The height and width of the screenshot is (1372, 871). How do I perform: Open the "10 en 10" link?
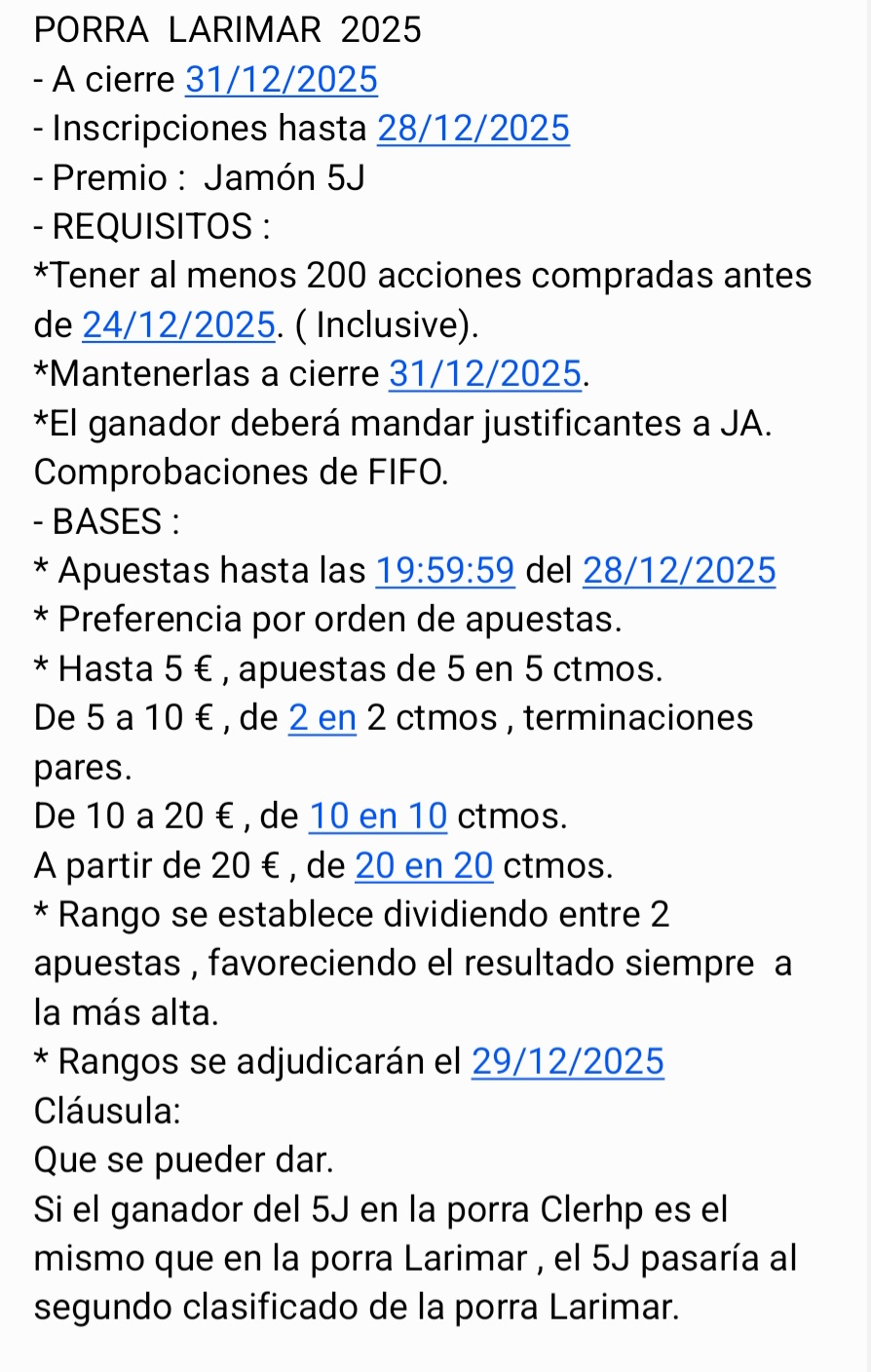pos(378,816)
